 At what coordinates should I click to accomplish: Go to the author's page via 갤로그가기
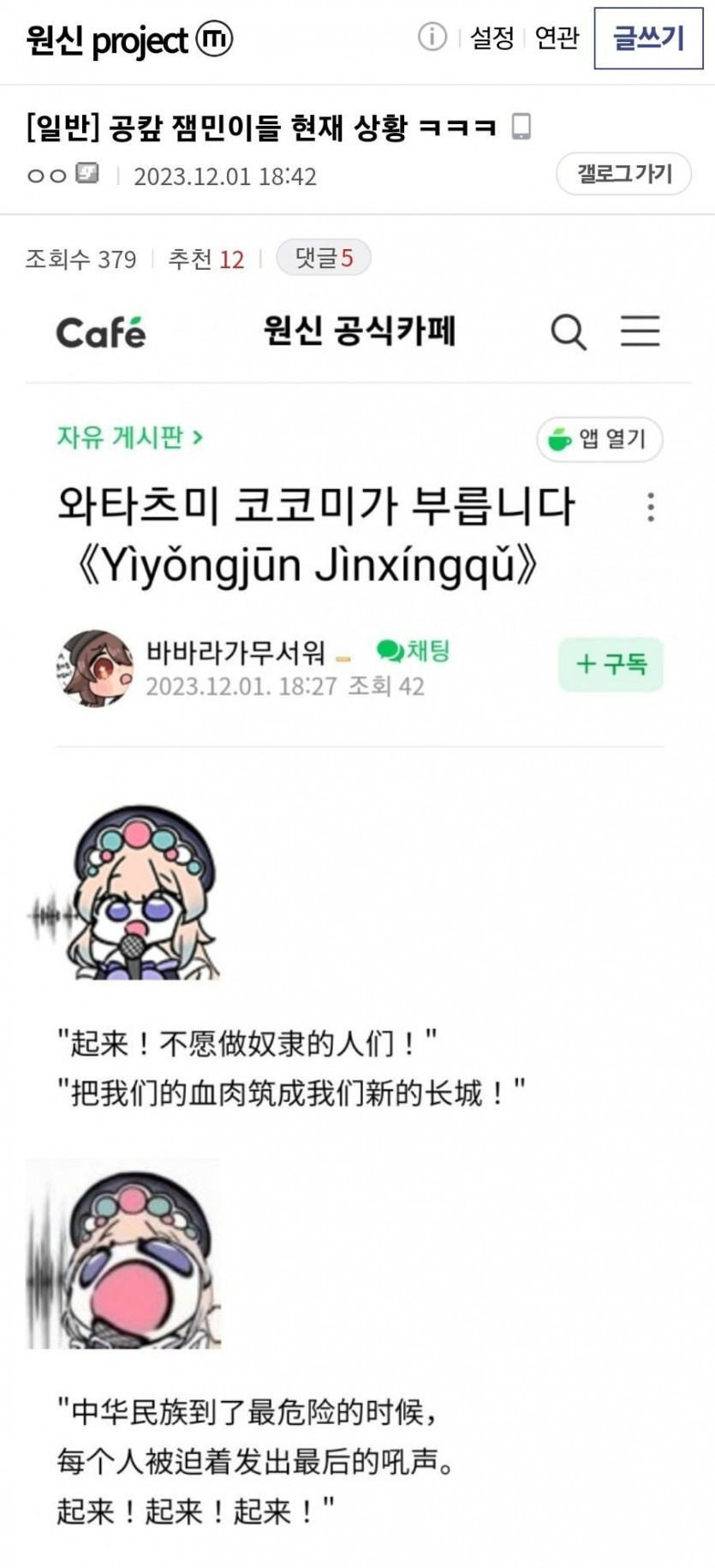(x=623, y=174)
